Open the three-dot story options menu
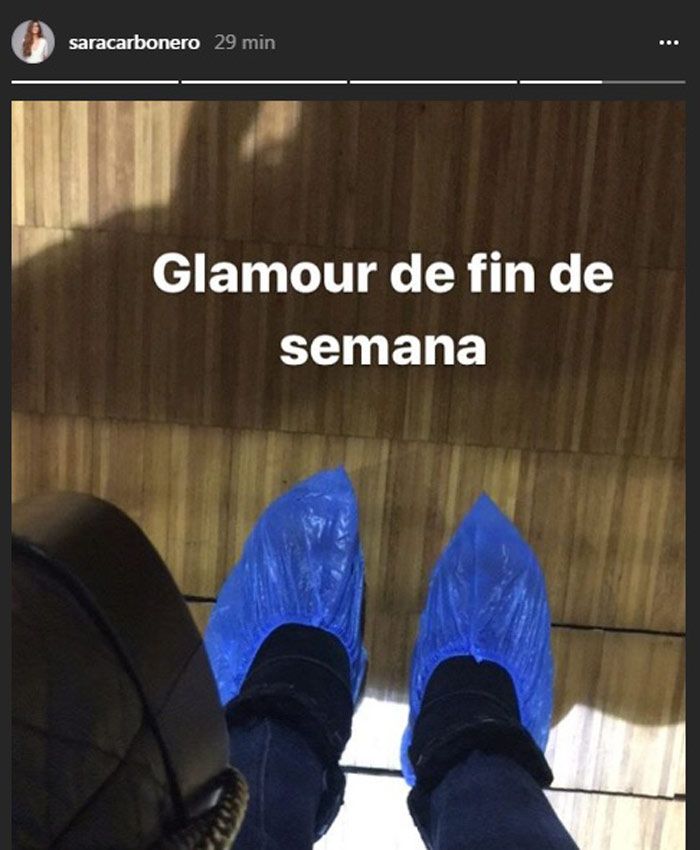 click(669, 43)
